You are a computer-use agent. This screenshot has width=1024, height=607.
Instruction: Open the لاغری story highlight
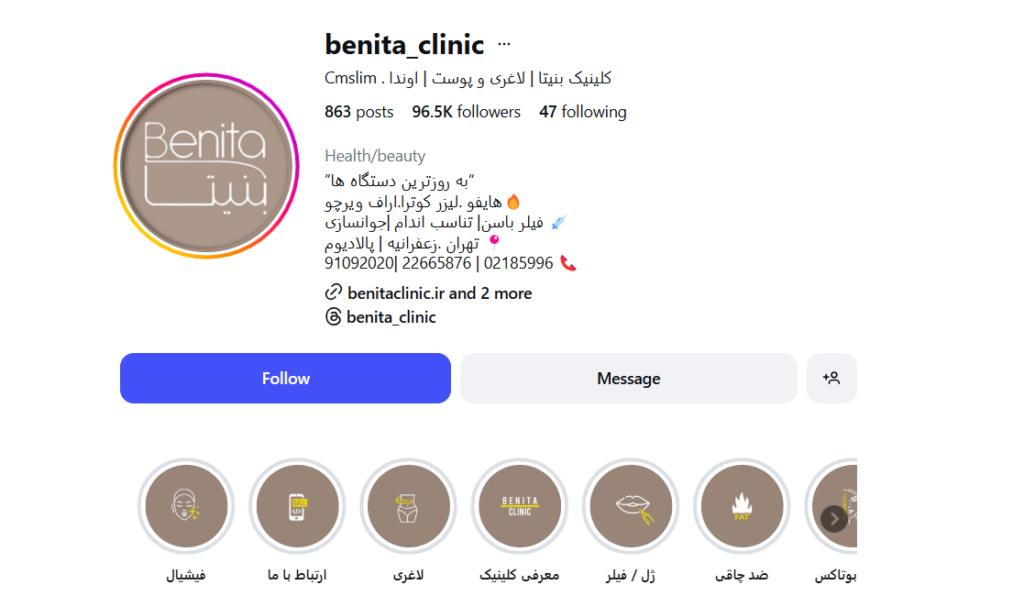407,506
